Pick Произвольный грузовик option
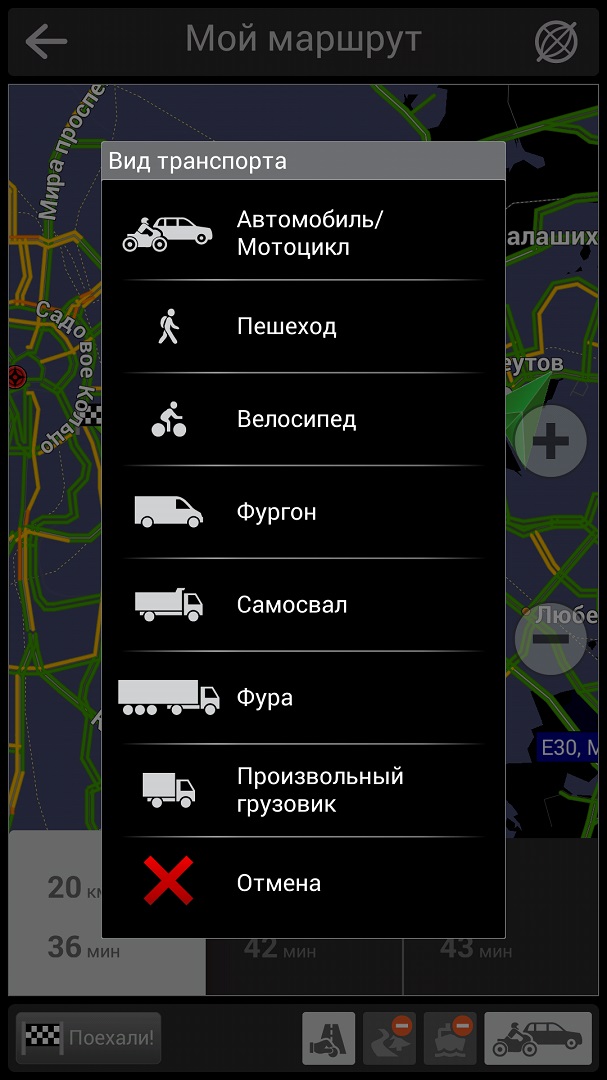This screenshot has height=1080, width=607. [303, 790]
